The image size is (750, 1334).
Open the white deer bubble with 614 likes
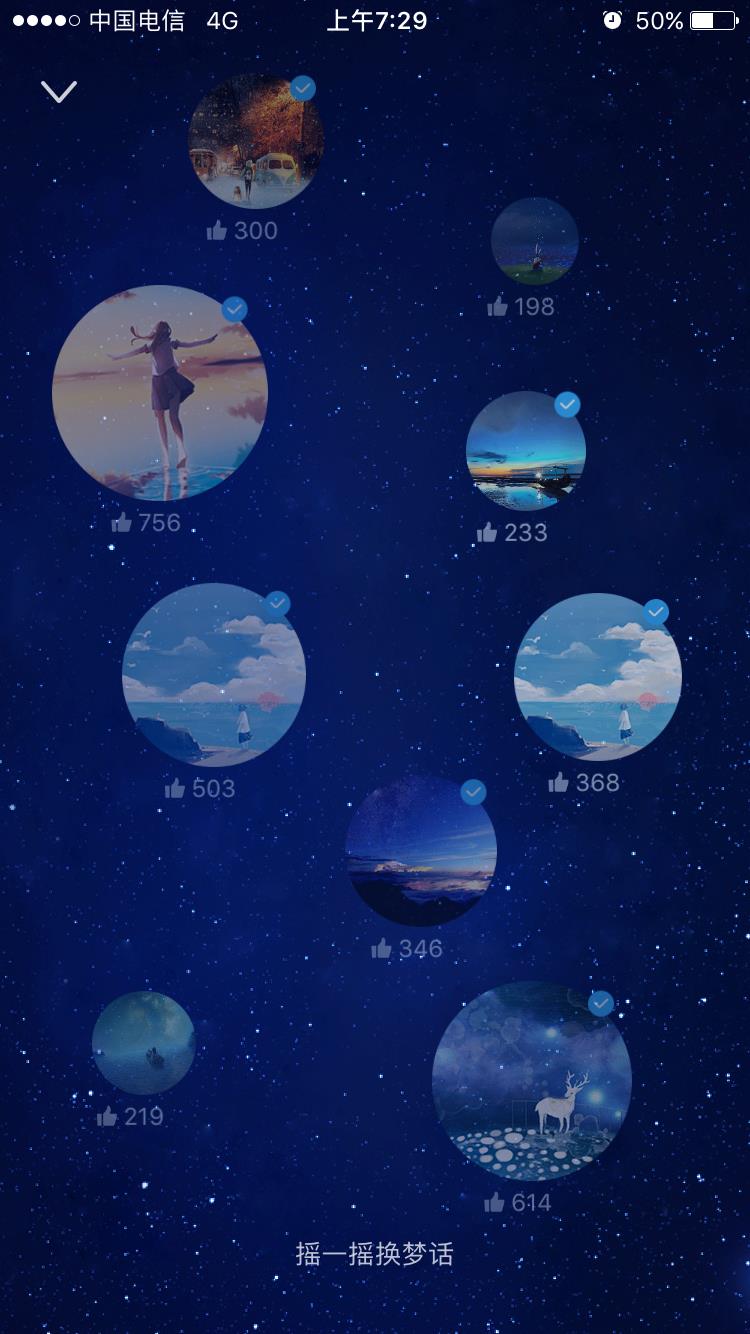coord(531,1081)
